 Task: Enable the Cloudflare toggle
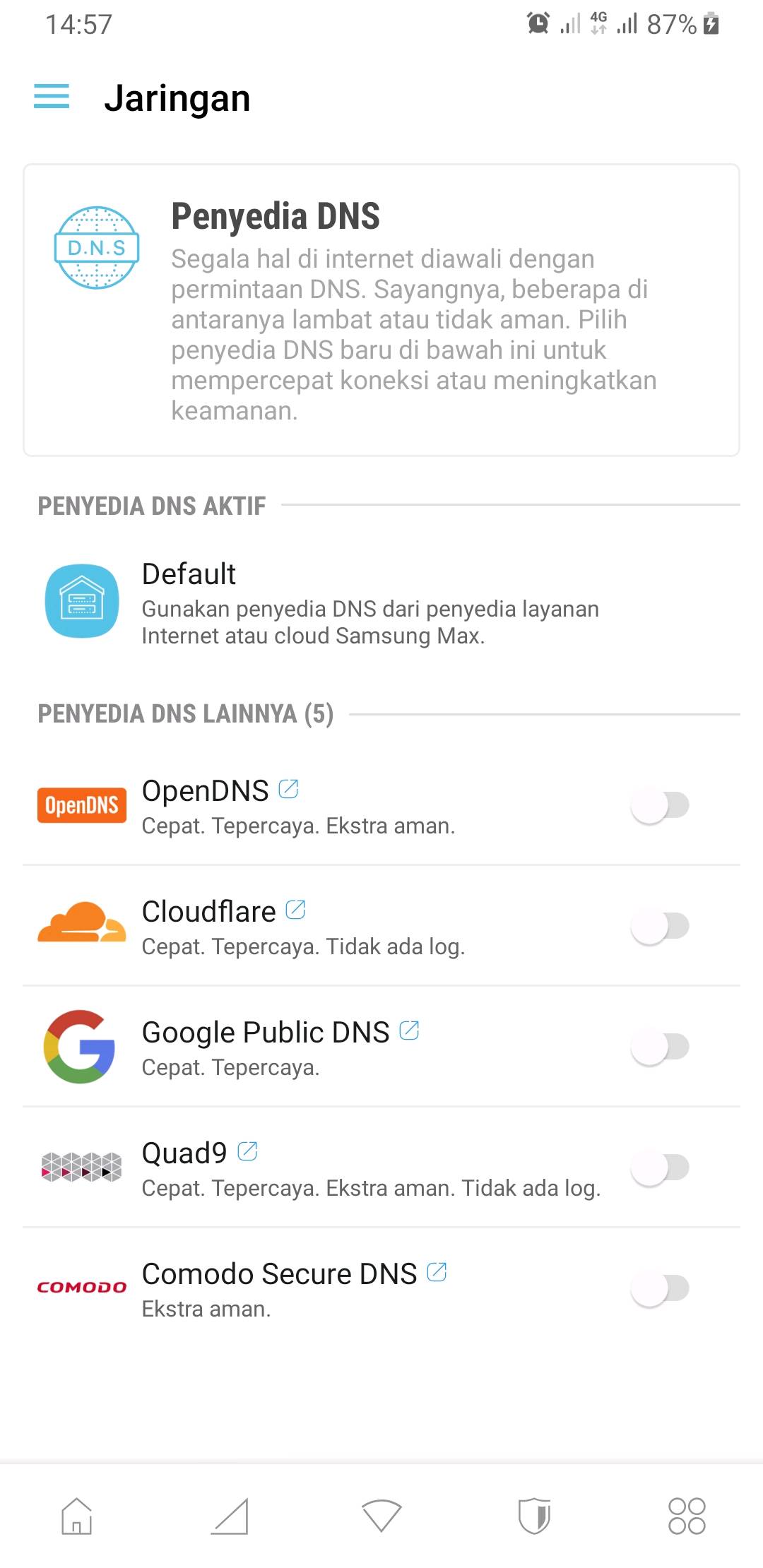point(661,925)
